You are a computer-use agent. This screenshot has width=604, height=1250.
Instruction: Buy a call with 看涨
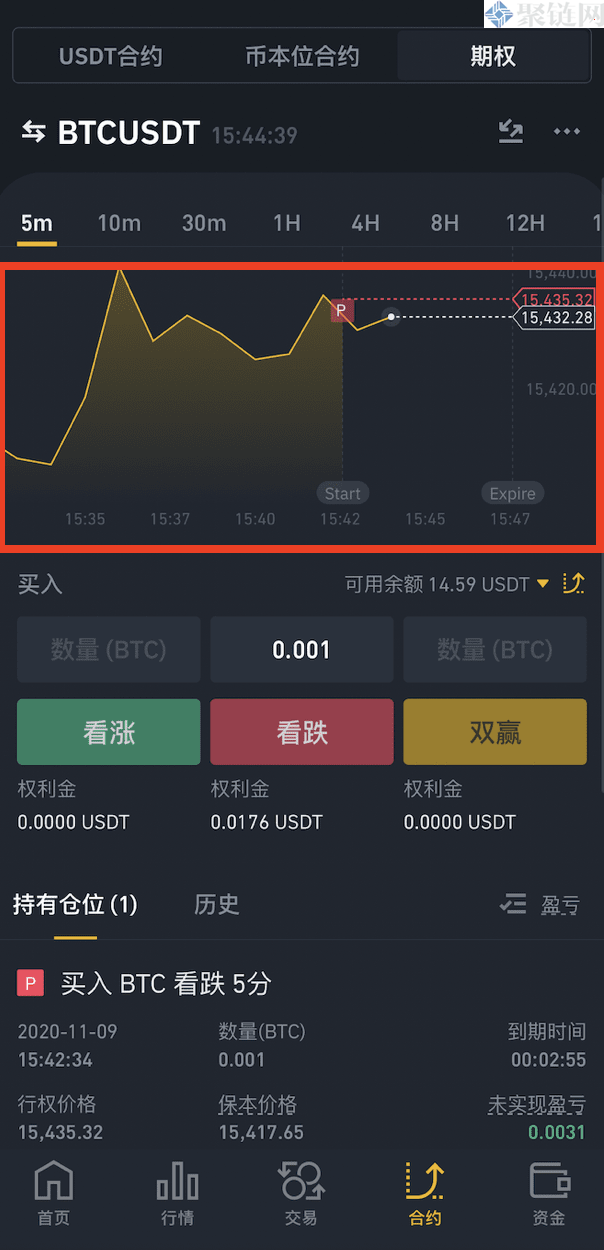(x=109, y=732)
